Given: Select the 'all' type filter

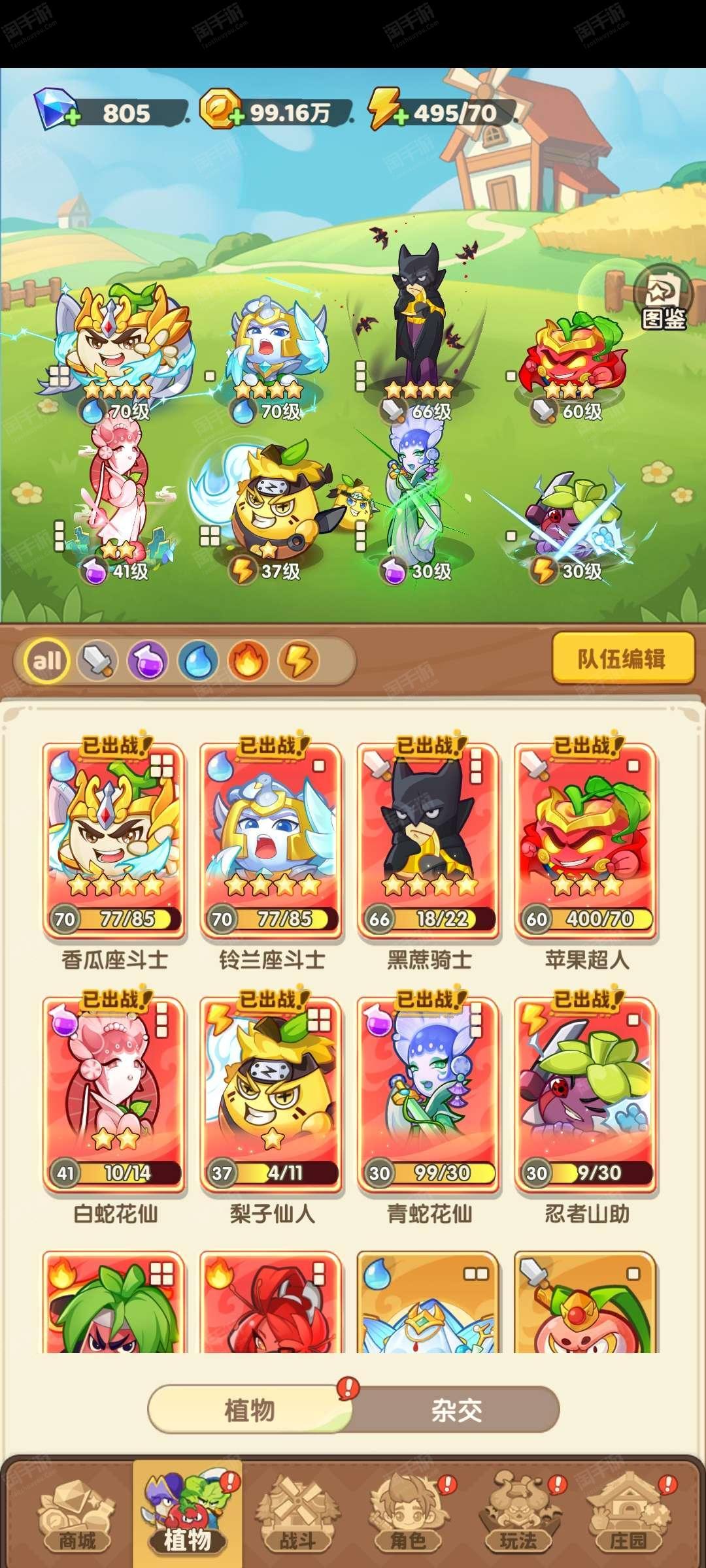Looking at the screenshot, I should pyautogui.click(x=46, y=661).
